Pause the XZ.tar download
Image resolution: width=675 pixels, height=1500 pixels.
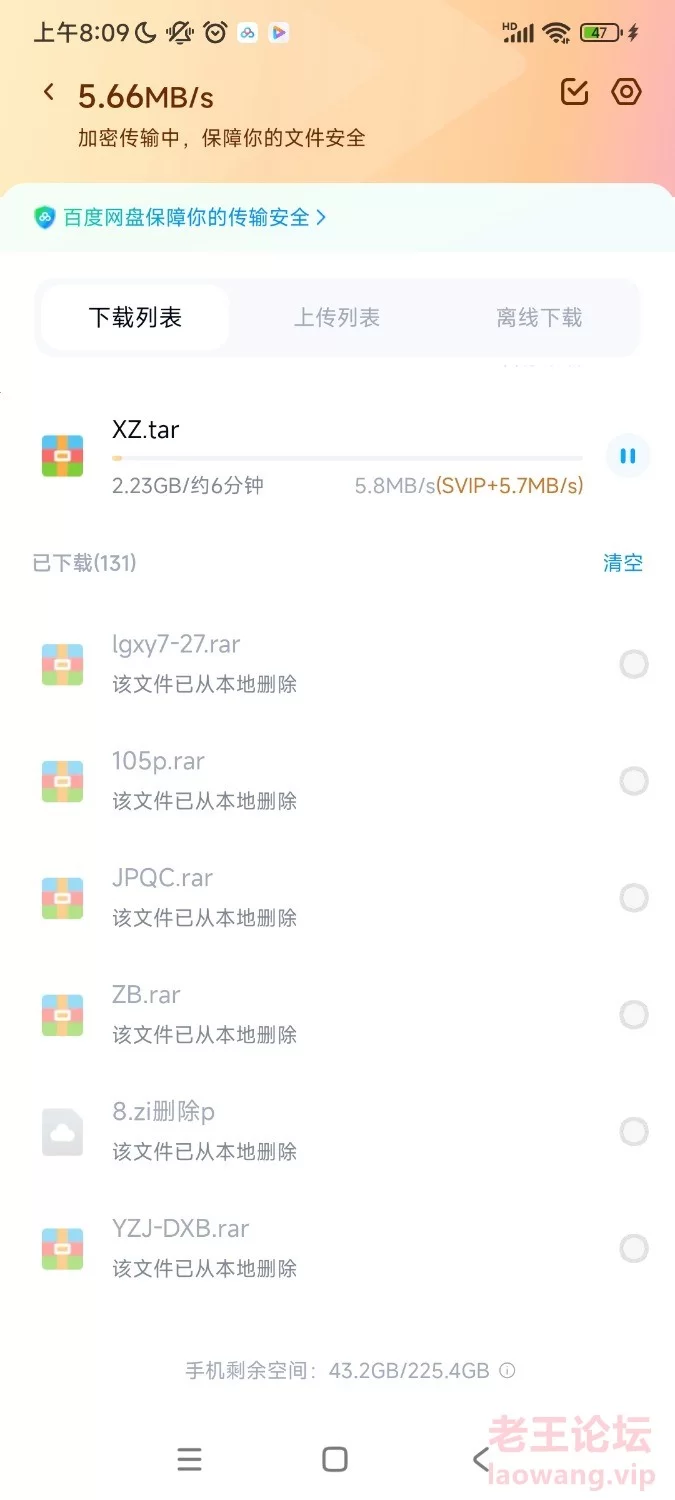point(628,456)
